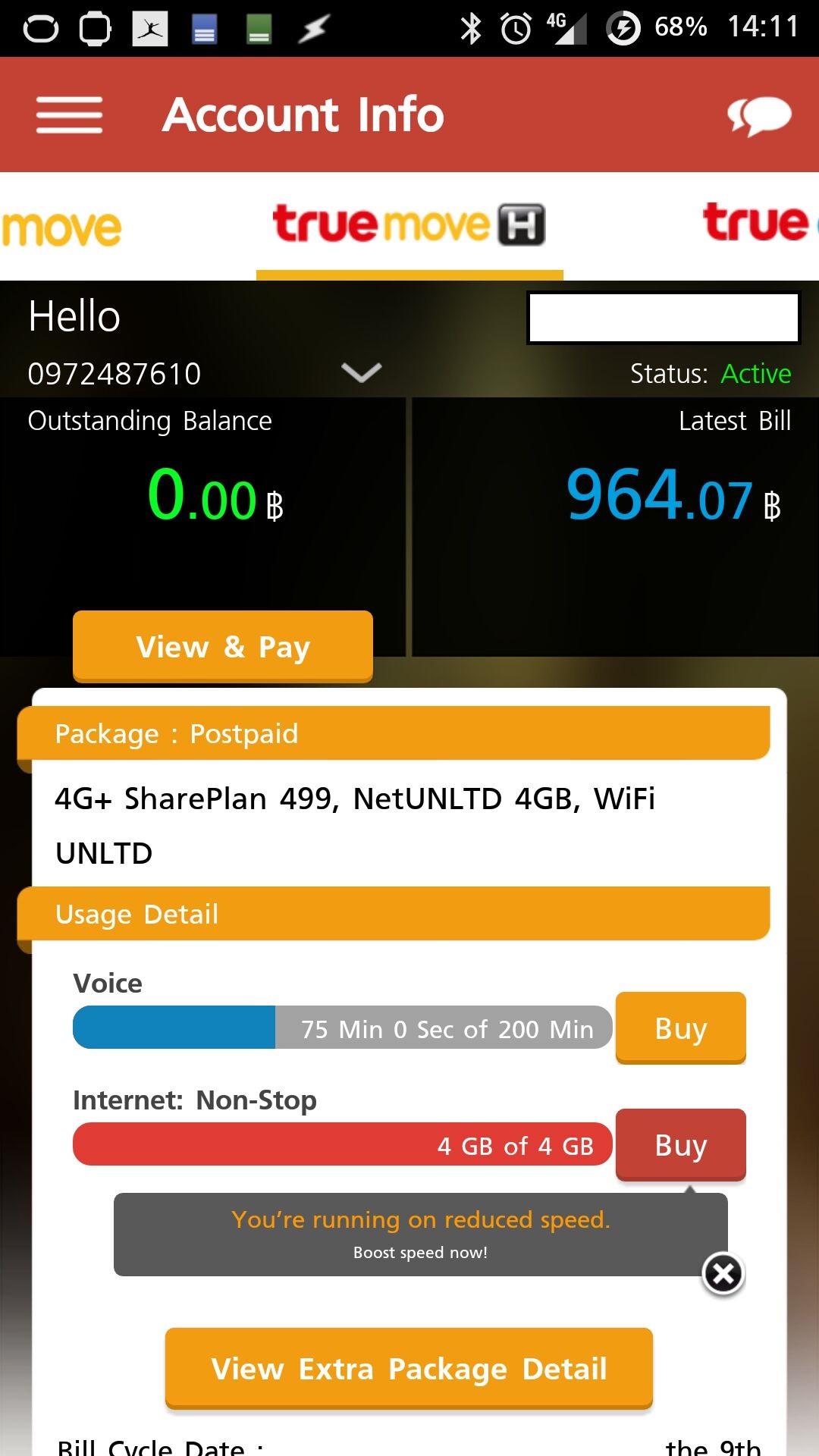Dismiss the reduced speed notice
This screenshot has height=1456, width=819.
[x=723, y=1274]
